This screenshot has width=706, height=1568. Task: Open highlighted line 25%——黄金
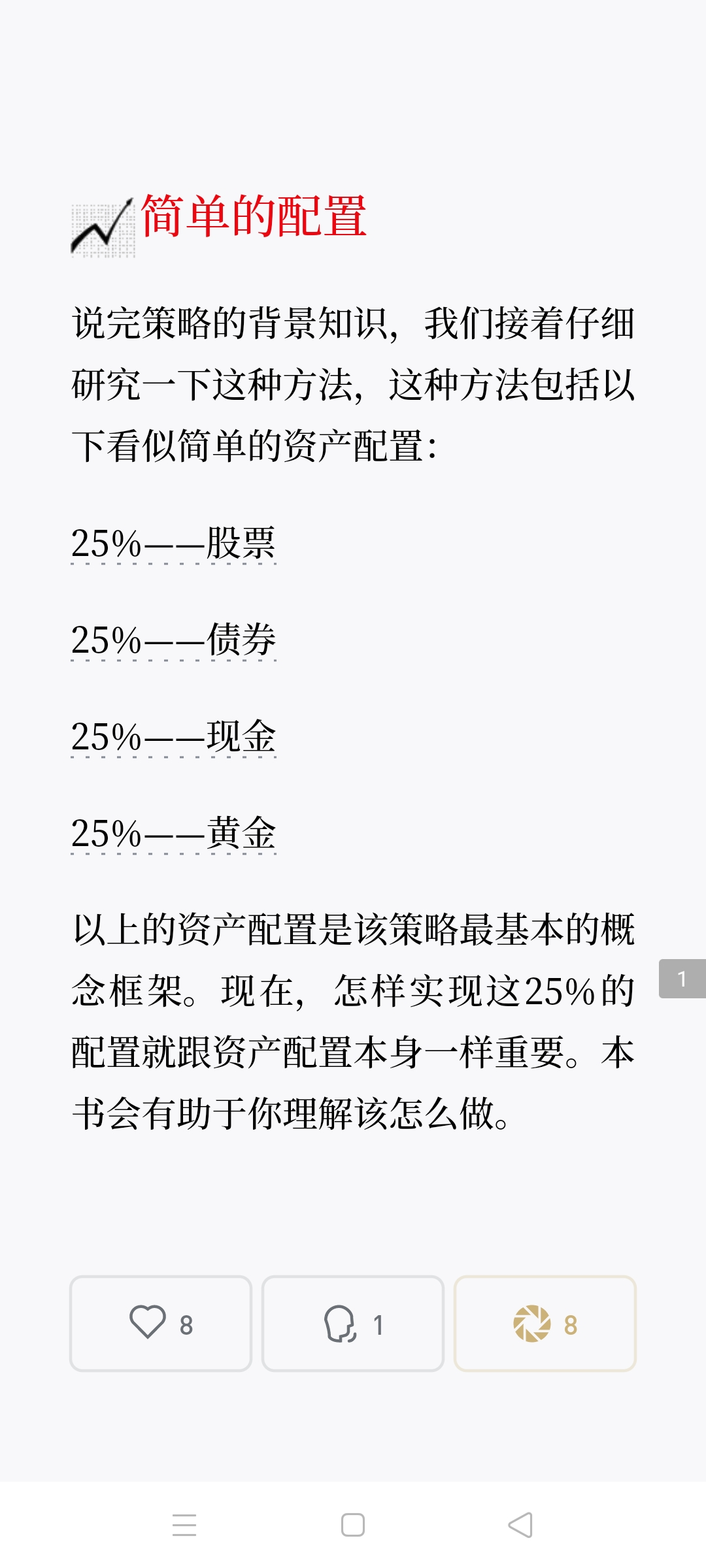point(173,833)
